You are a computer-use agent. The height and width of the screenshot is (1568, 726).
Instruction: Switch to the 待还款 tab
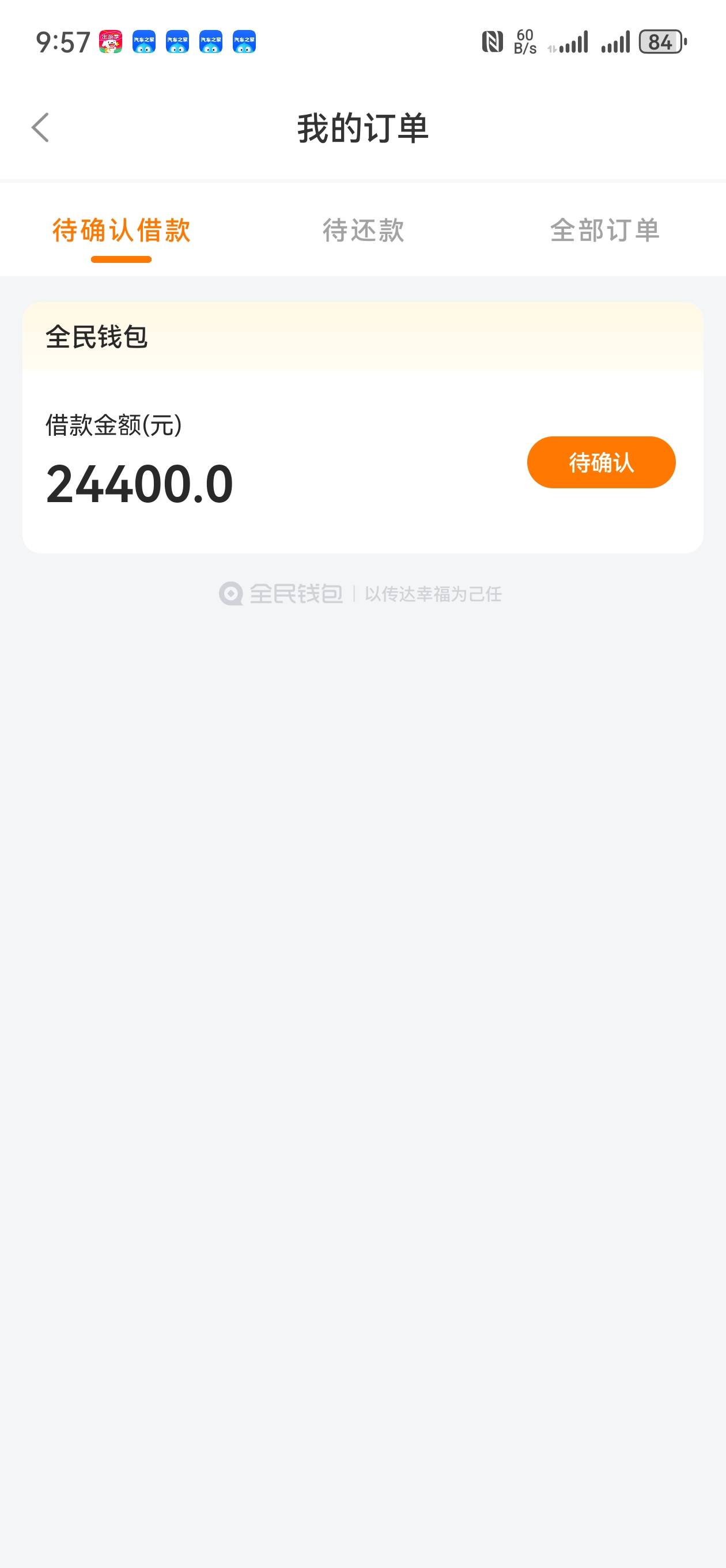pos(364,231)
